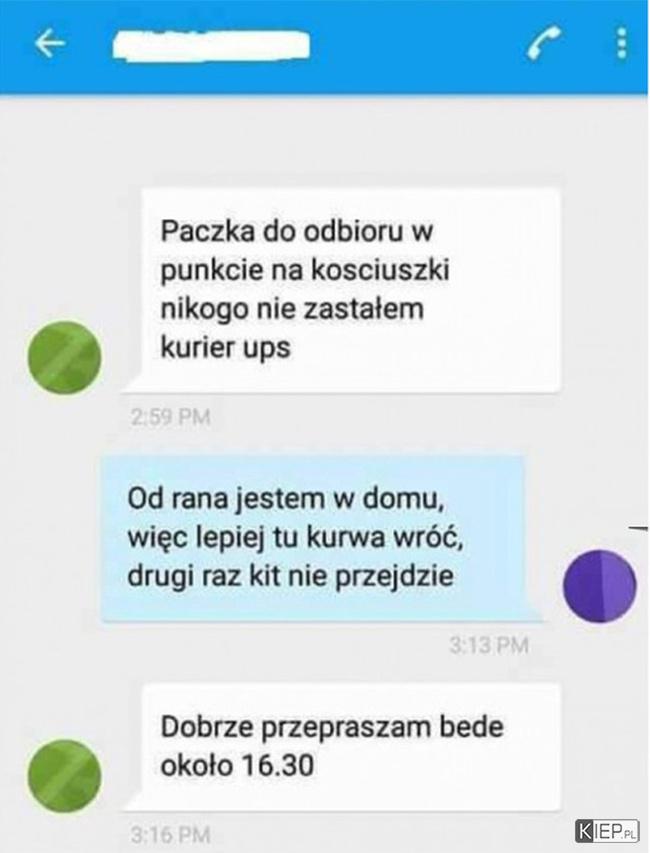
Task: Call this contact with the phone icon
Action: (x=545, y=45)
